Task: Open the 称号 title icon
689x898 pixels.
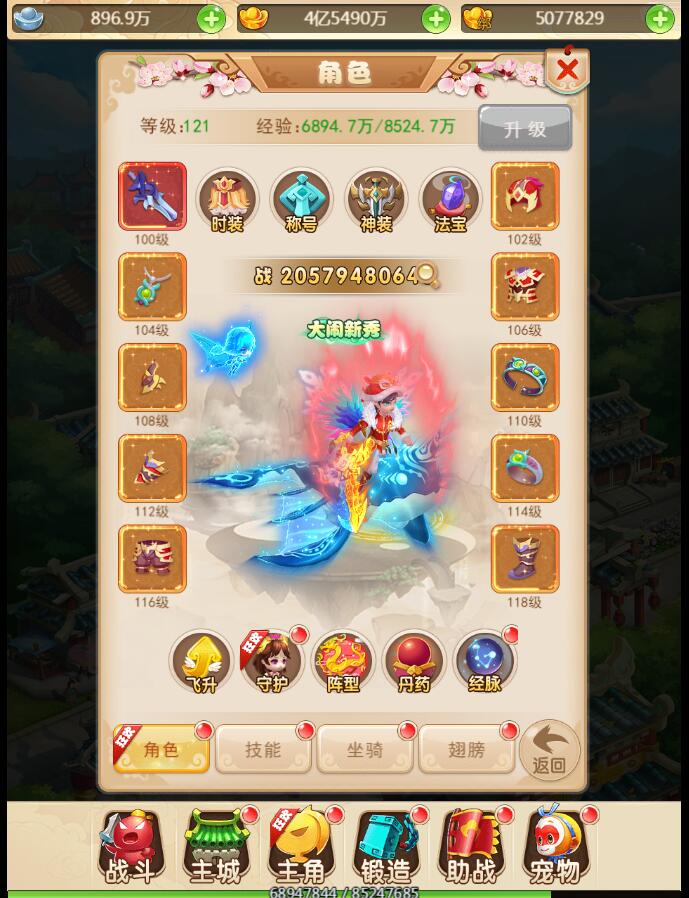Action: (301, 199)
